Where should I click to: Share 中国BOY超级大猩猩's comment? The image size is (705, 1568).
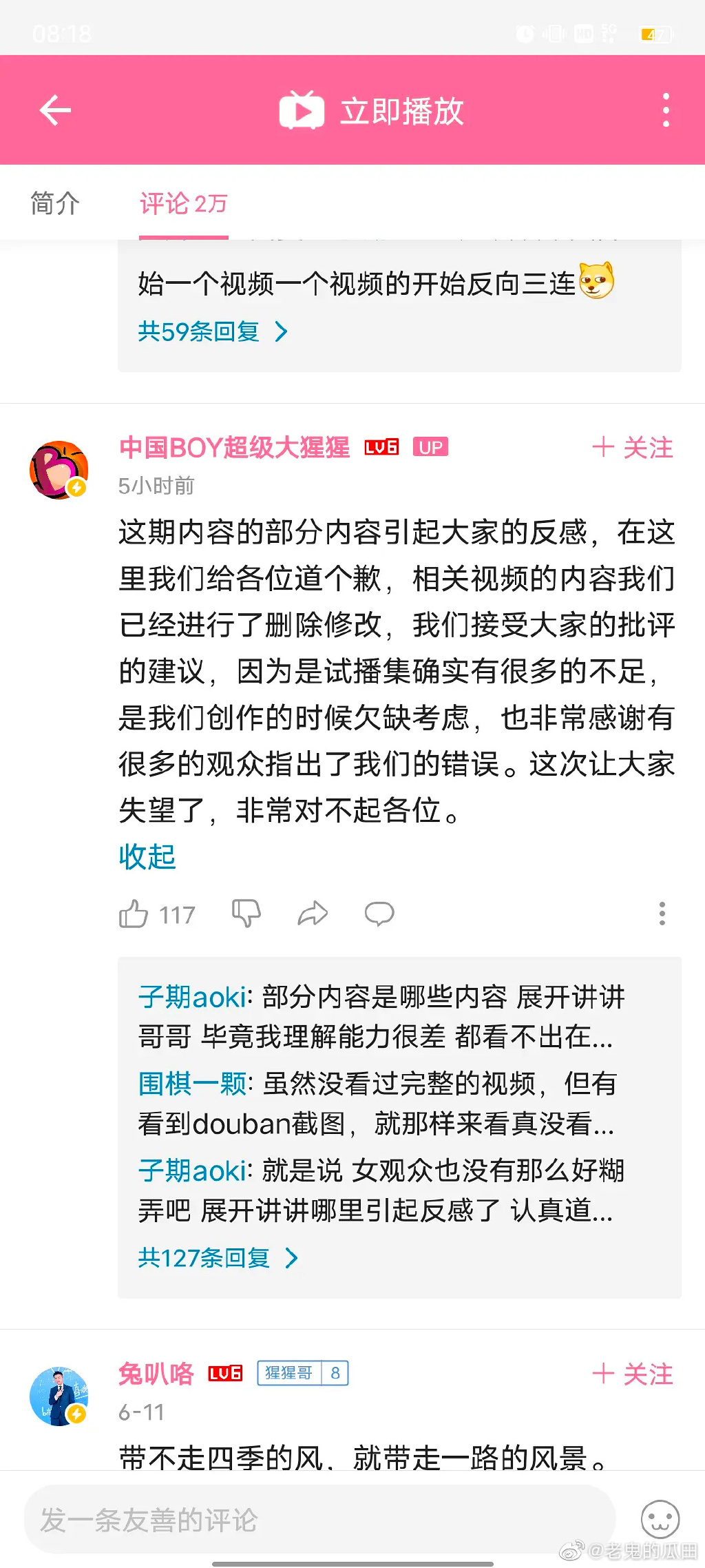click(x=313, y=914)
